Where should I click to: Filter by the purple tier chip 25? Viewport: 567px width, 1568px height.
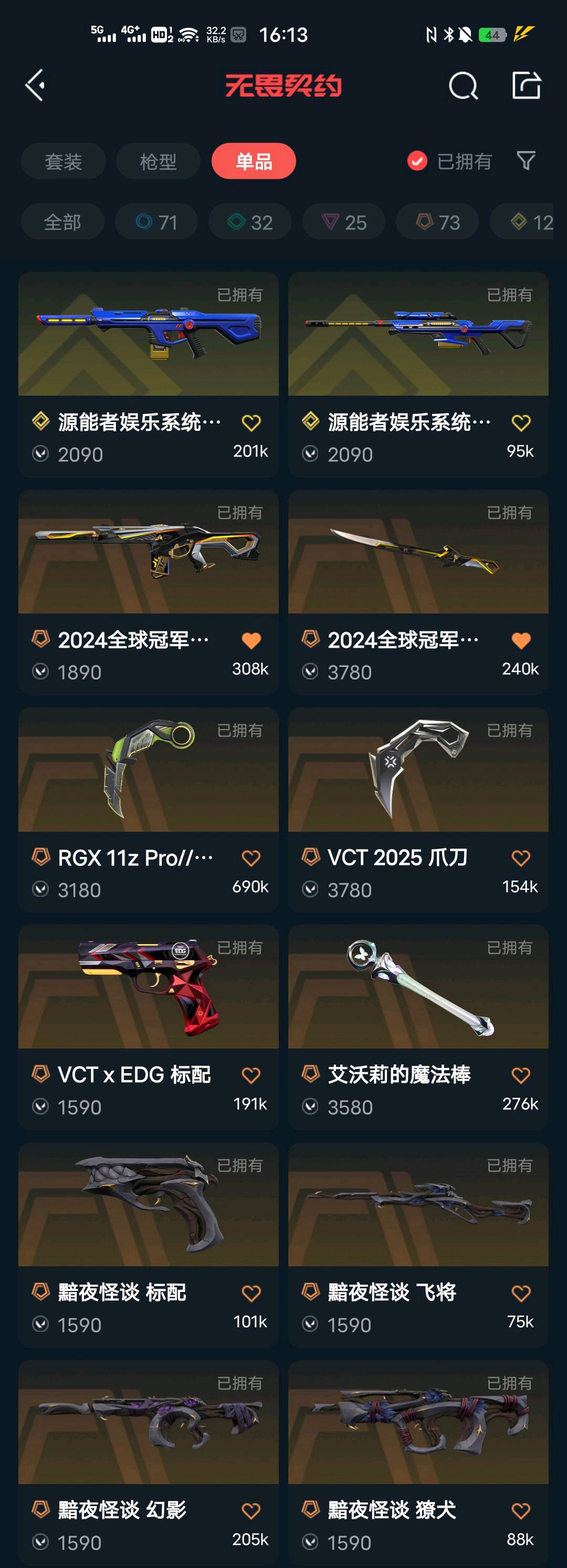[344, 222]
